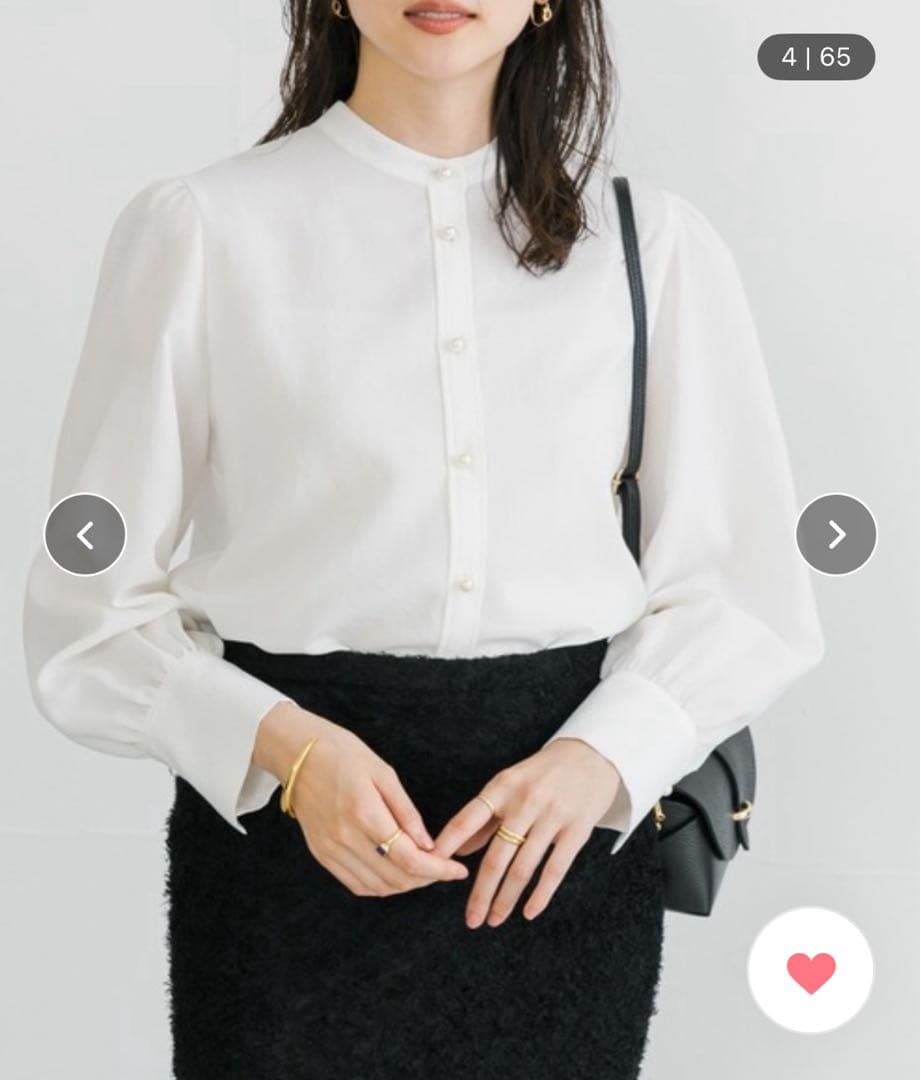Show the next product photo
This screenshot has height=1080, width=921.
click(x=836, y=535)
